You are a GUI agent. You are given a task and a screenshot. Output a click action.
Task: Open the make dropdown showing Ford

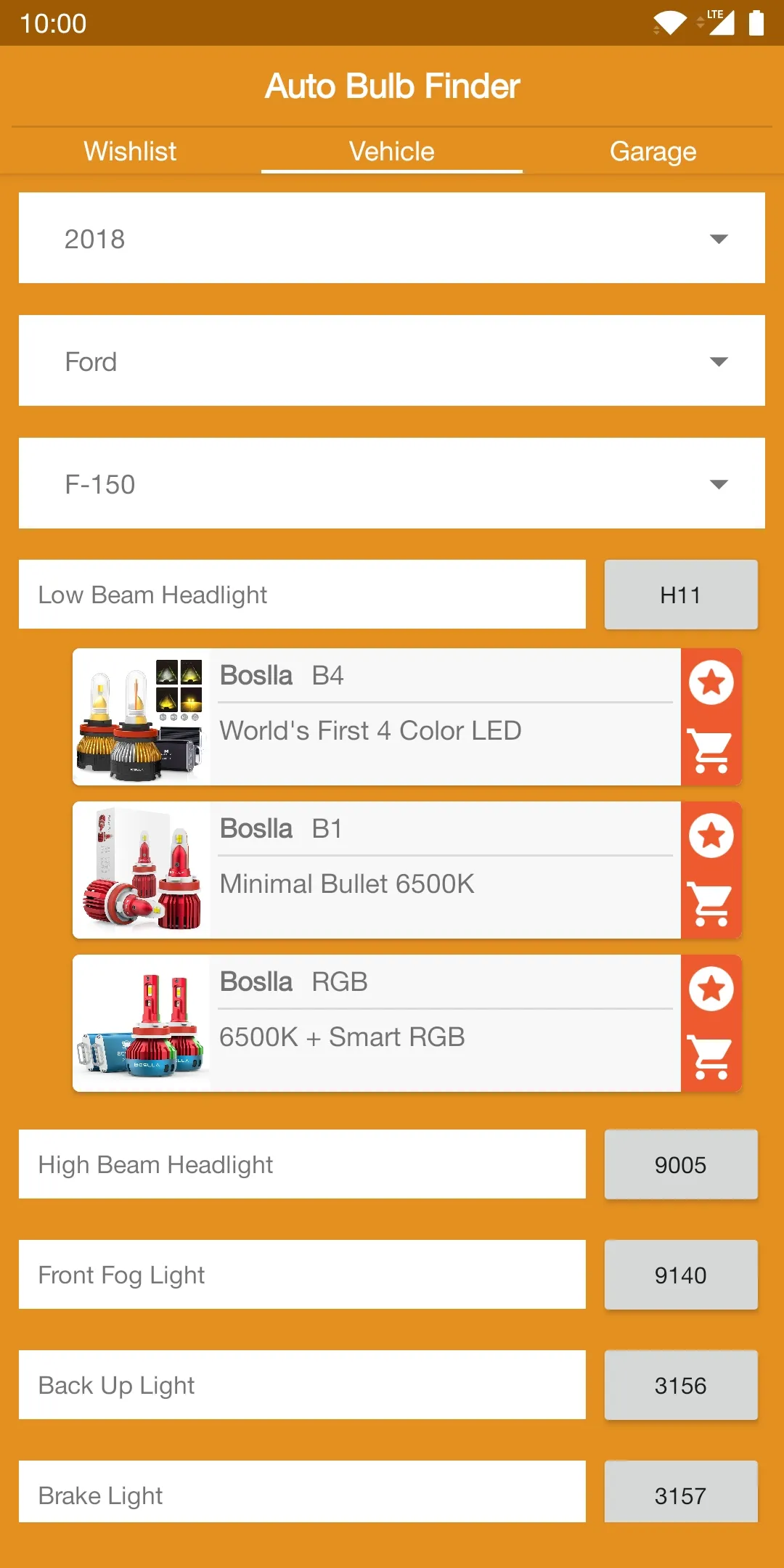click(x=392, y=361)
